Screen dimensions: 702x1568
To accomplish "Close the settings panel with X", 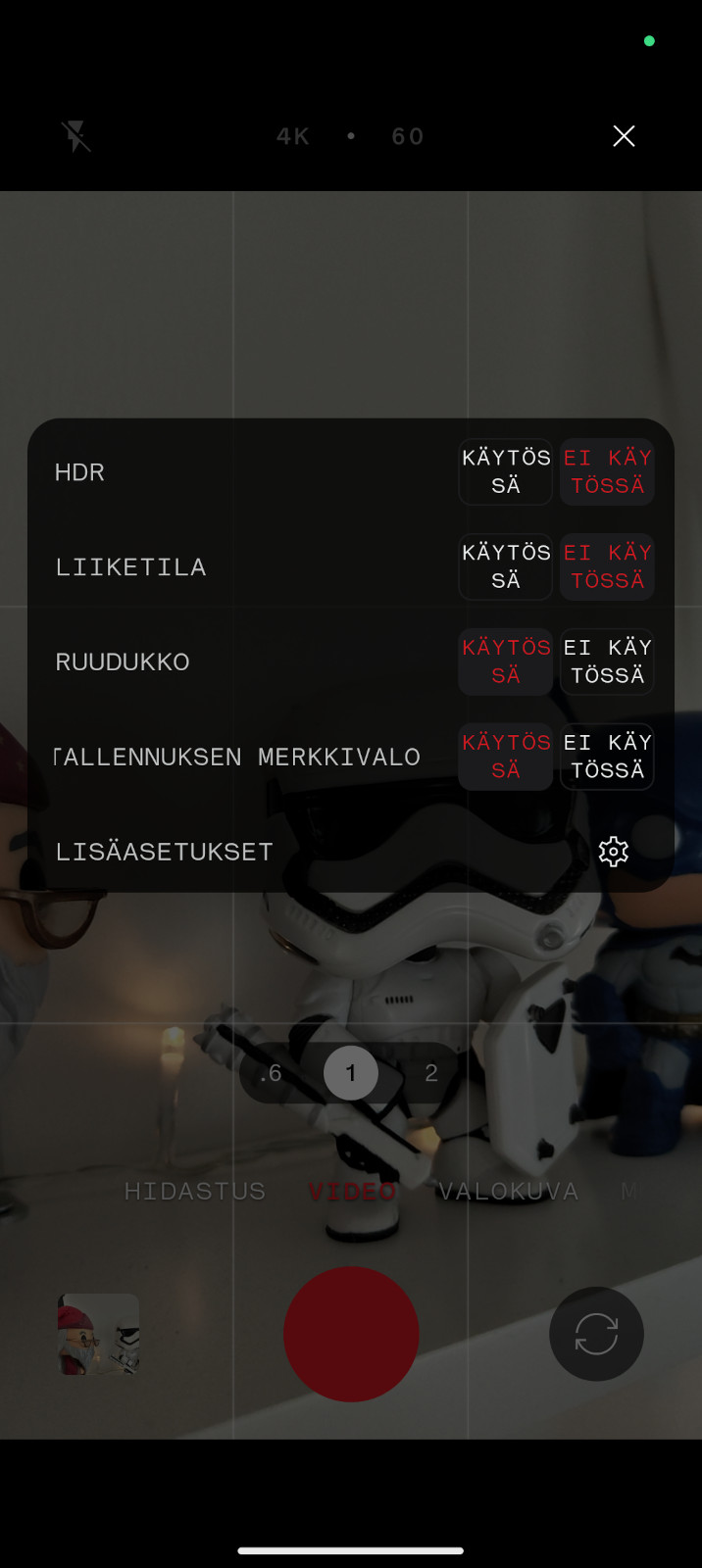I will click(624, 136).
